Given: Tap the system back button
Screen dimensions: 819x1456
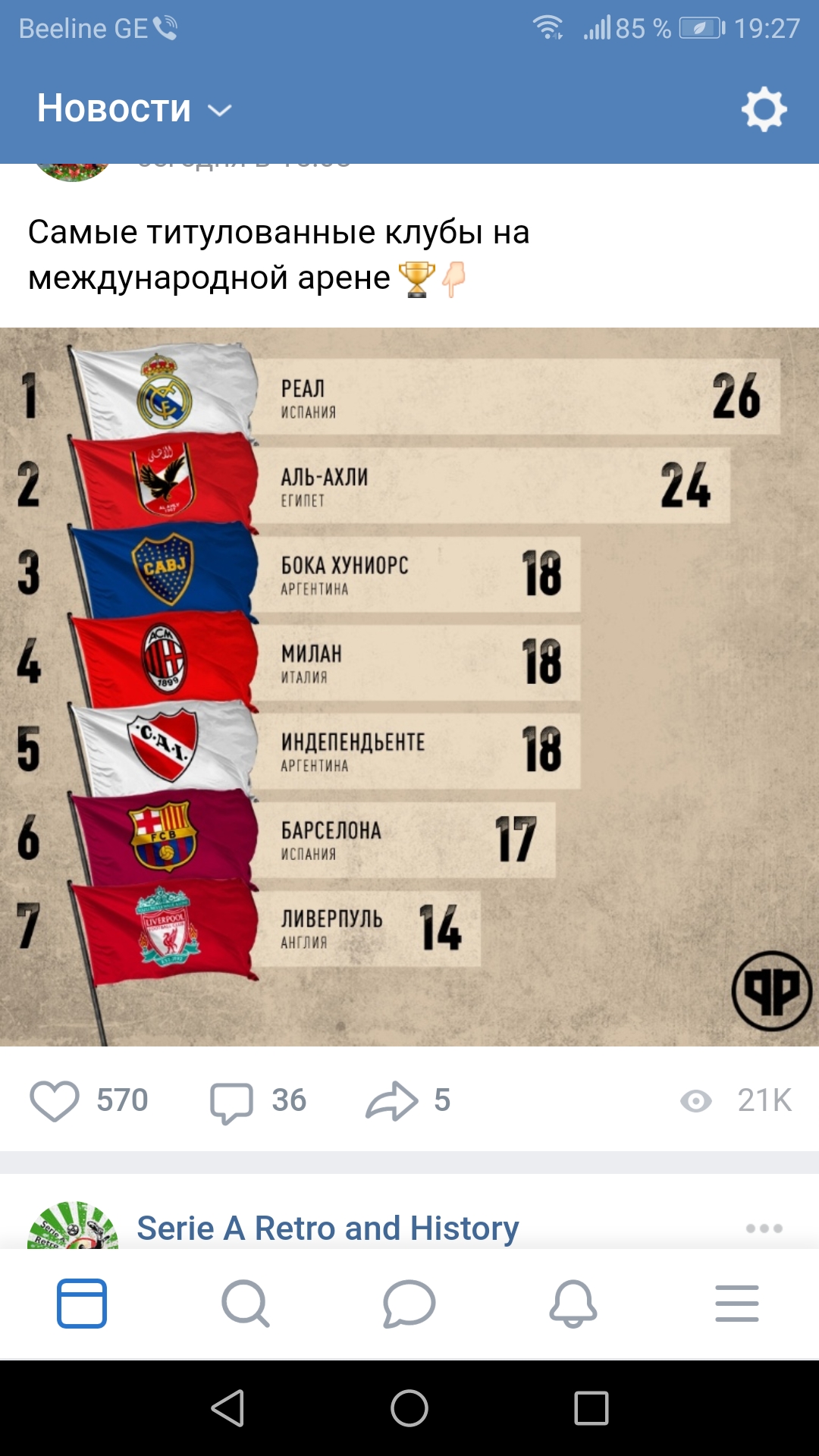Looking at the screenshot, I should 227,1408.
